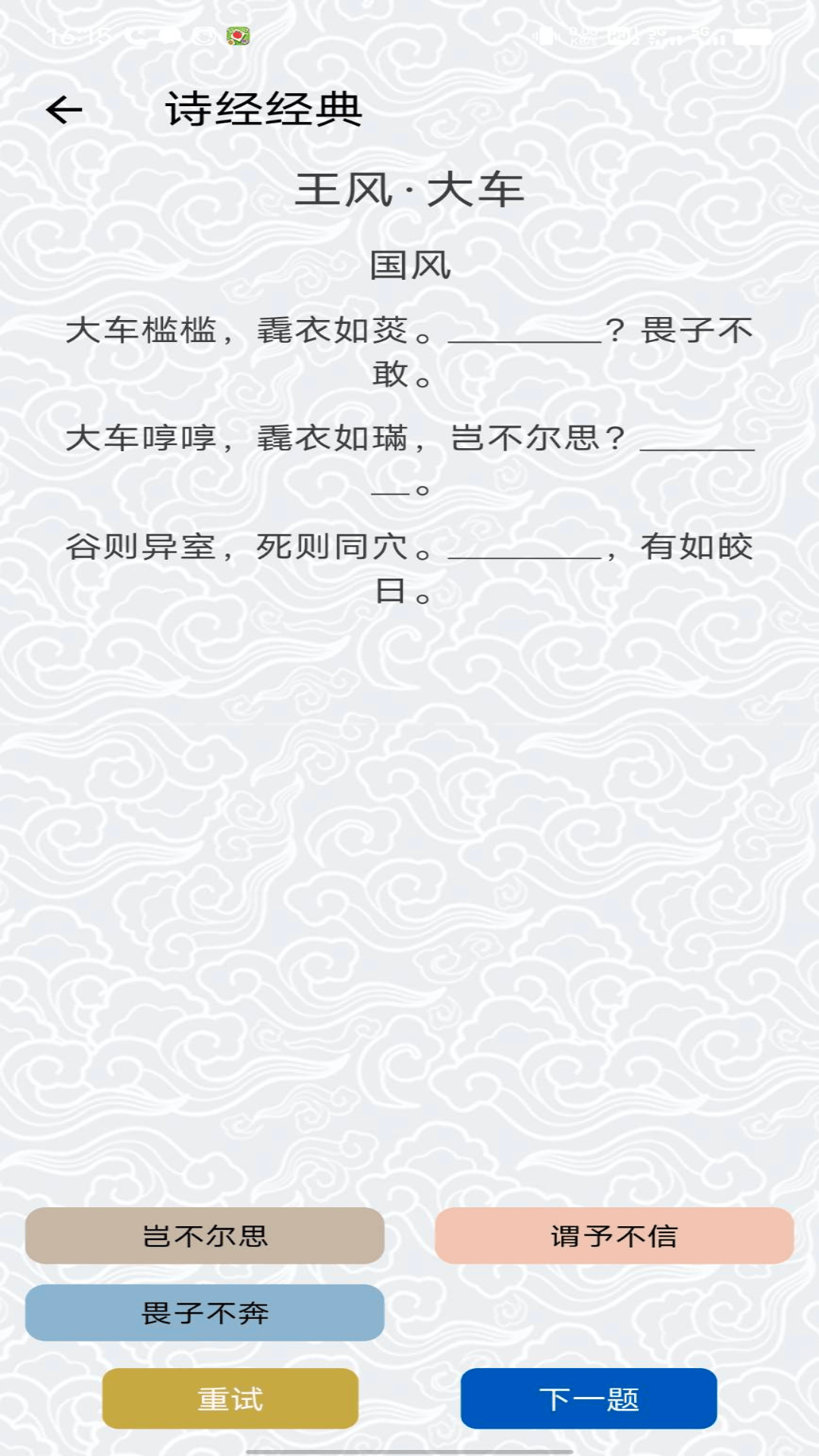Go back using the arrow icon
Image resolution: width=819 pixels, height=1456 pixels.
(x=64, y=111)
